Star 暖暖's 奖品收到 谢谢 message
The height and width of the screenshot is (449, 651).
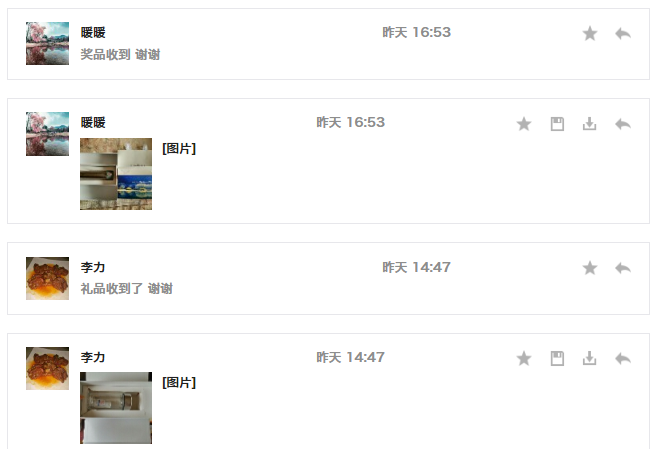(590, 34)
